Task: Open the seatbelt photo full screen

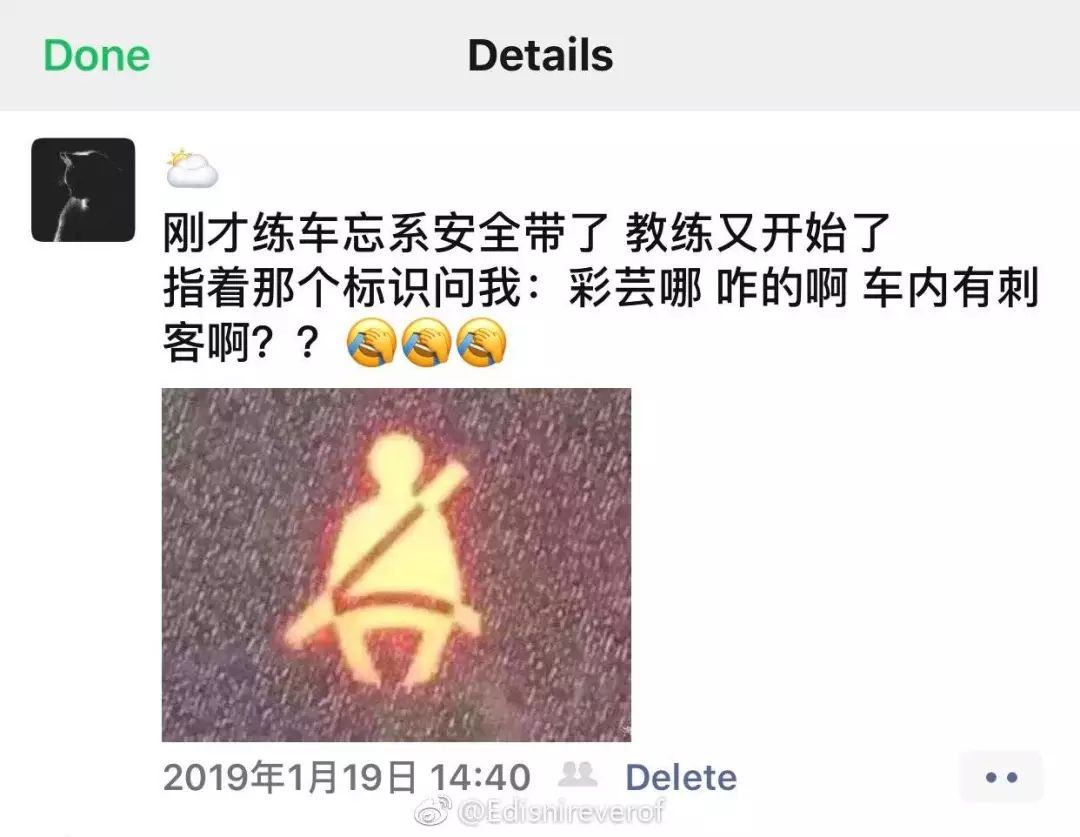Action: click(396, 564)
